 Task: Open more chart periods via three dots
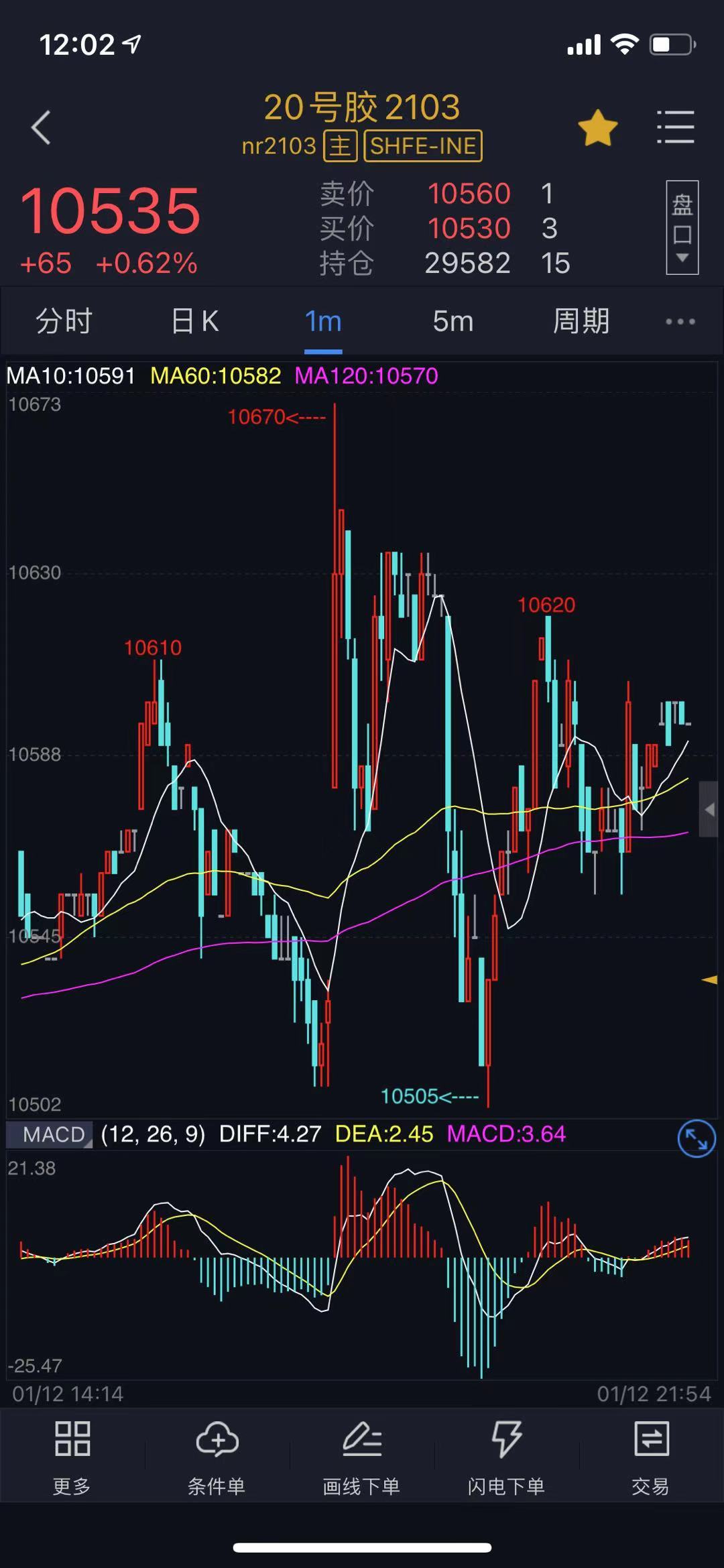click(x=680, y=322)
